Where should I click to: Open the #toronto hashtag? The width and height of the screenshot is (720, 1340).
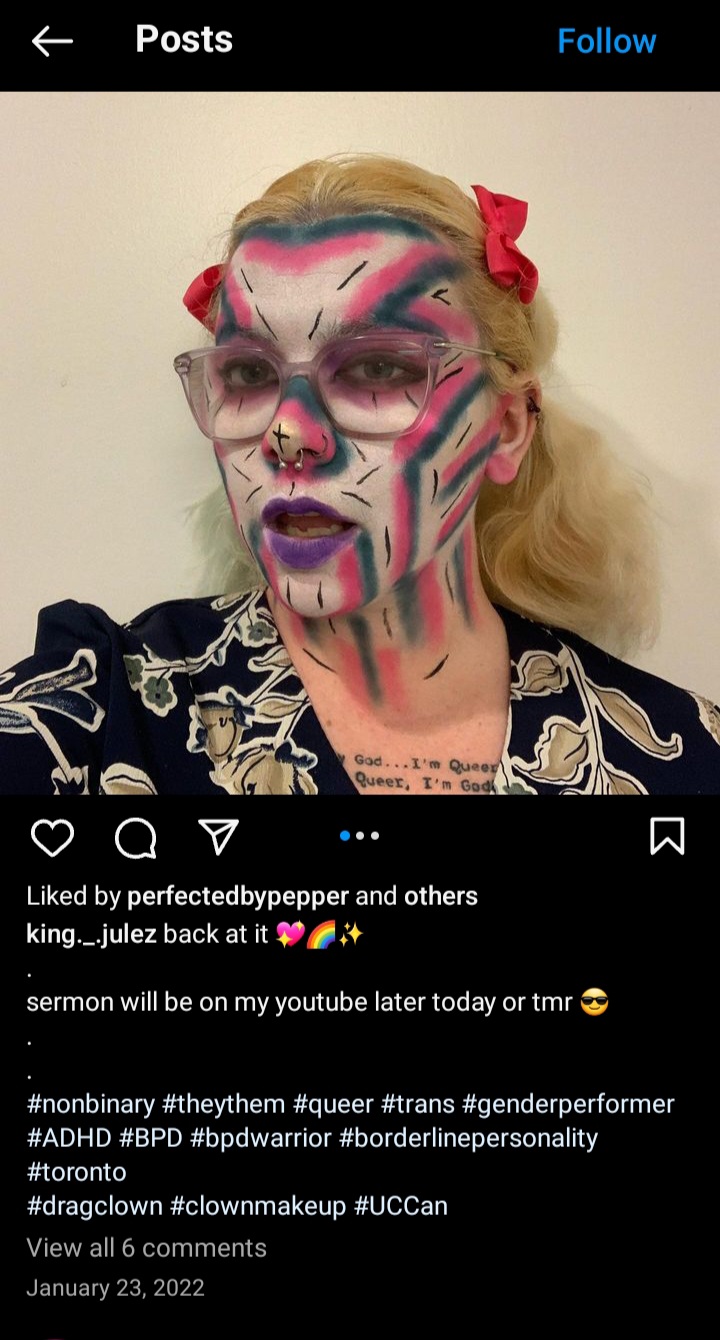coord(76,1172)
